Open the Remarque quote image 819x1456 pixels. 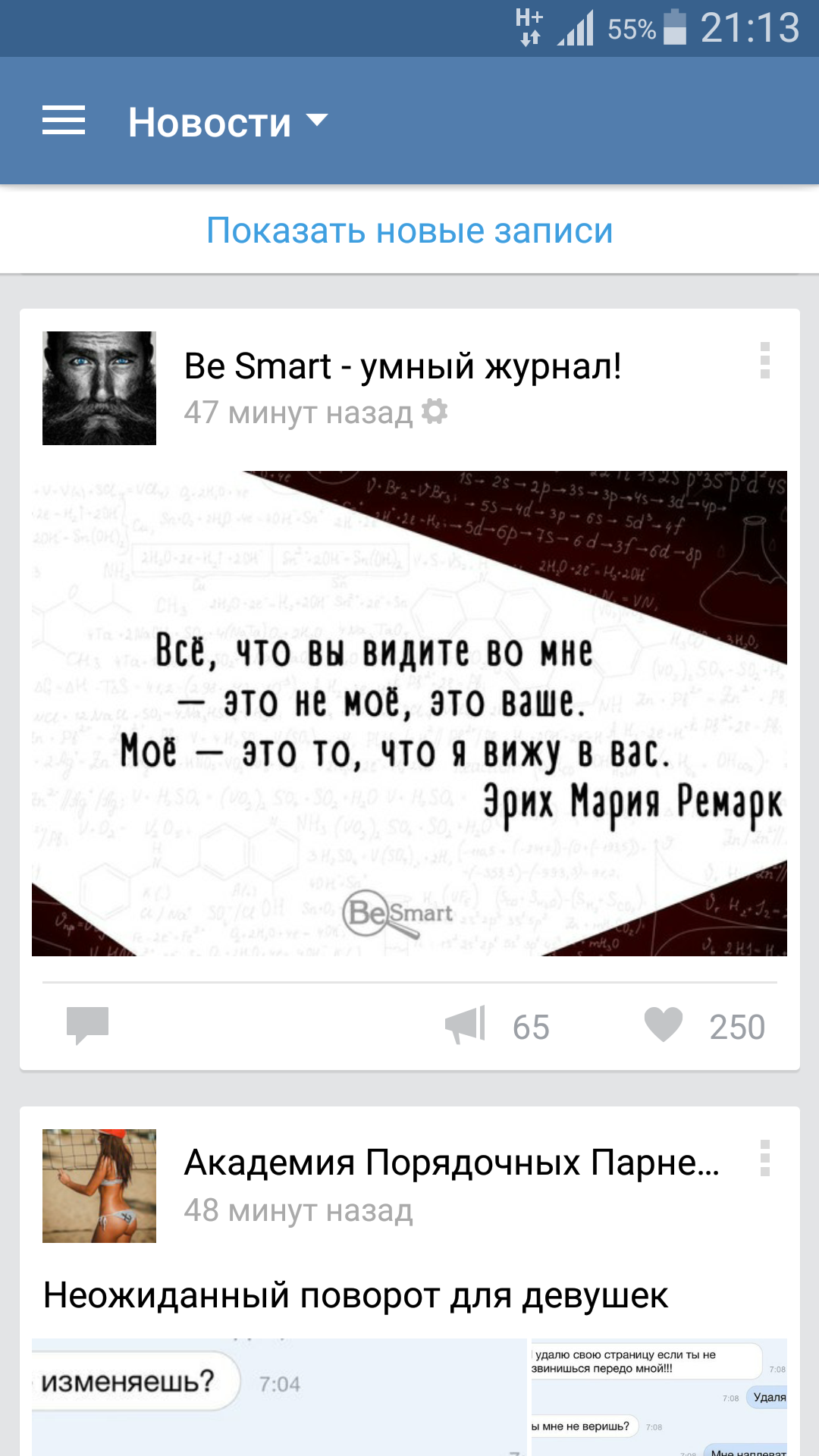click(409, 714)
